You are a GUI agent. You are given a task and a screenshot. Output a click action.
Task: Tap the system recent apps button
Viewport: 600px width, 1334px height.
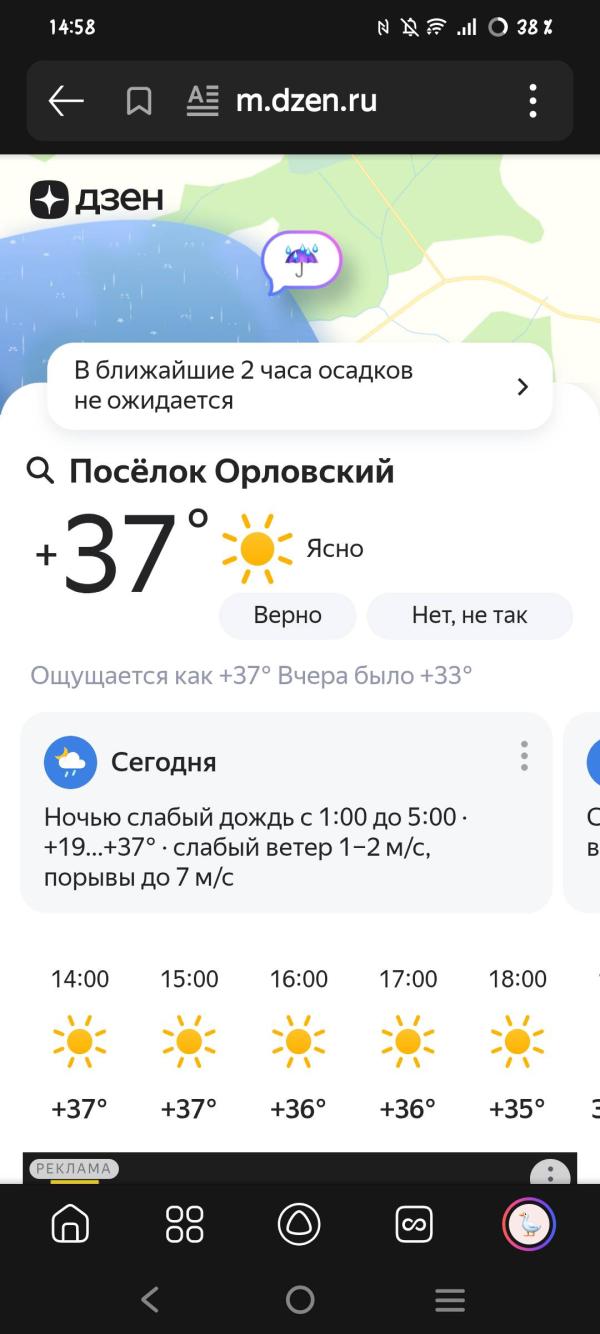[x=450, y=1300]
